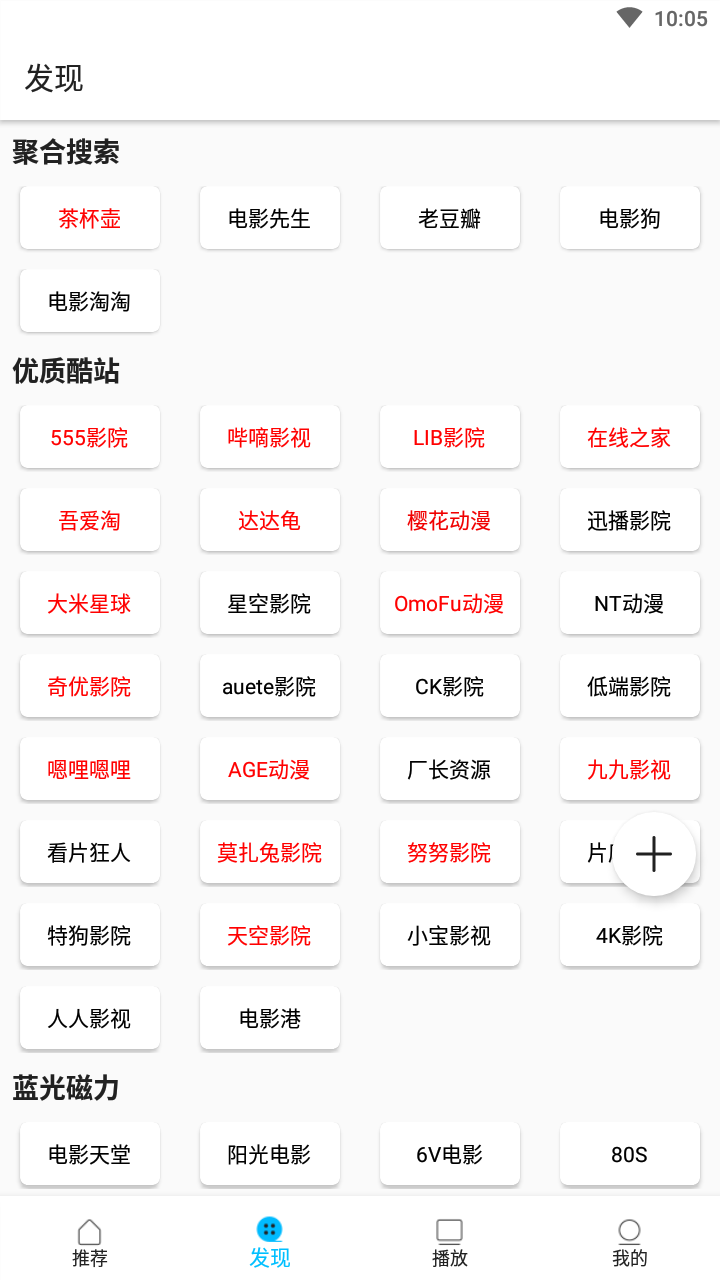Choose 电影先生 under 聚合搜索
Image resolution: width=720 pixels, height=1280 pixels.
tap(270, 218)
